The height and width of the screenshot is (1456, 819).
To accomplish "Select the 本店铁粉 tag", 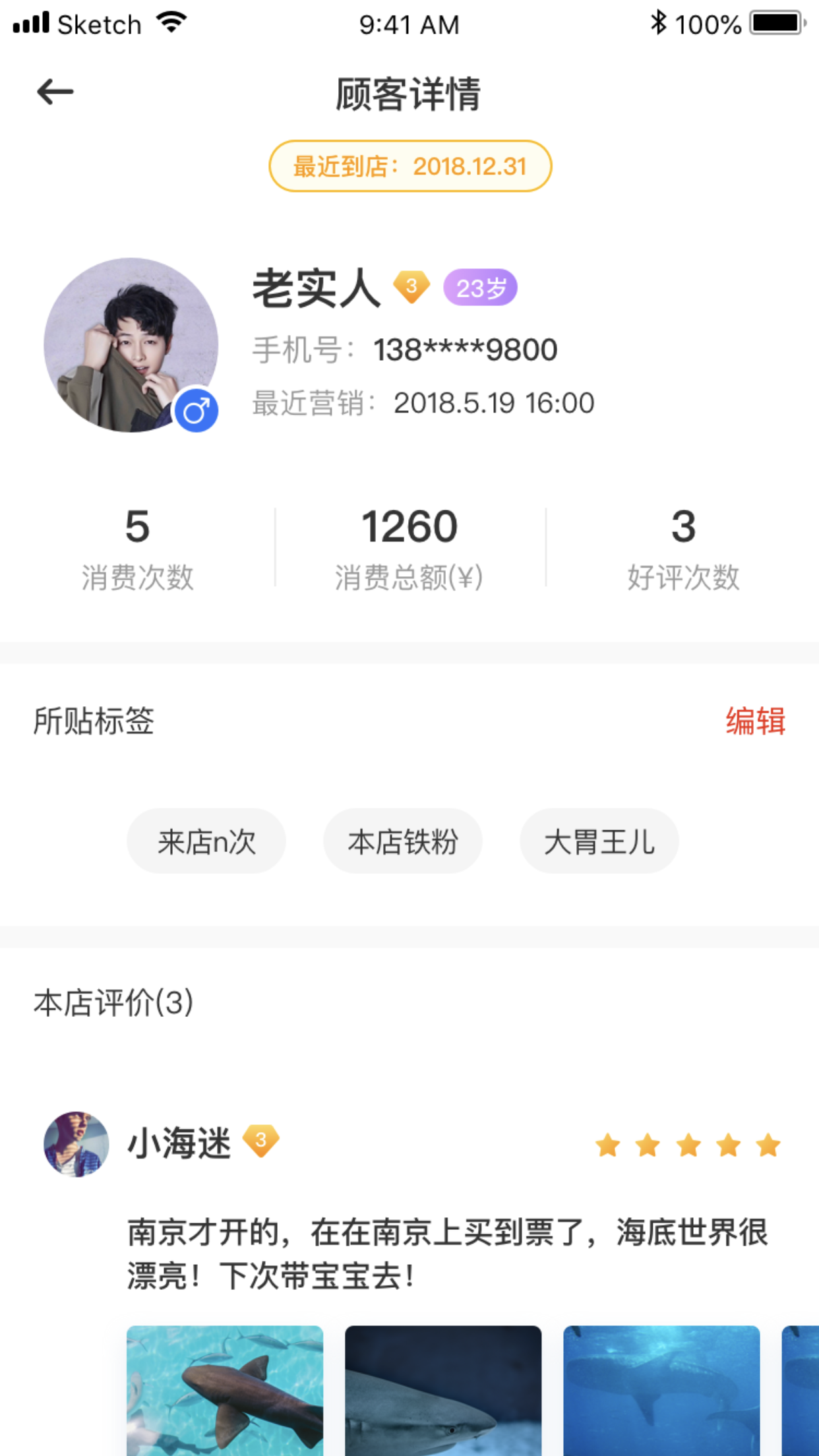I will (403, 841).
